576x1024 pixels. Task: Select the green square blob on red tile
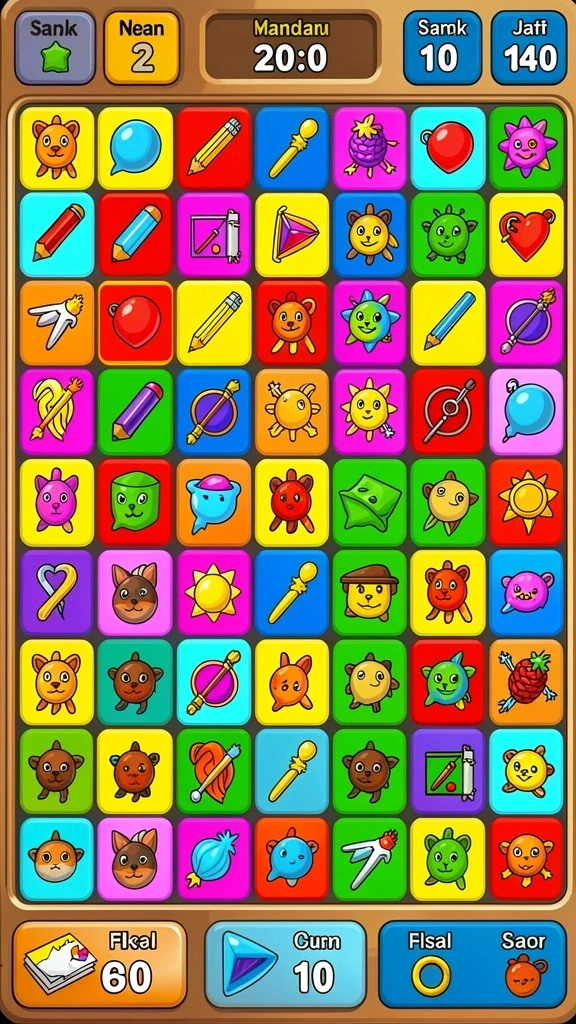click(135, 502)
